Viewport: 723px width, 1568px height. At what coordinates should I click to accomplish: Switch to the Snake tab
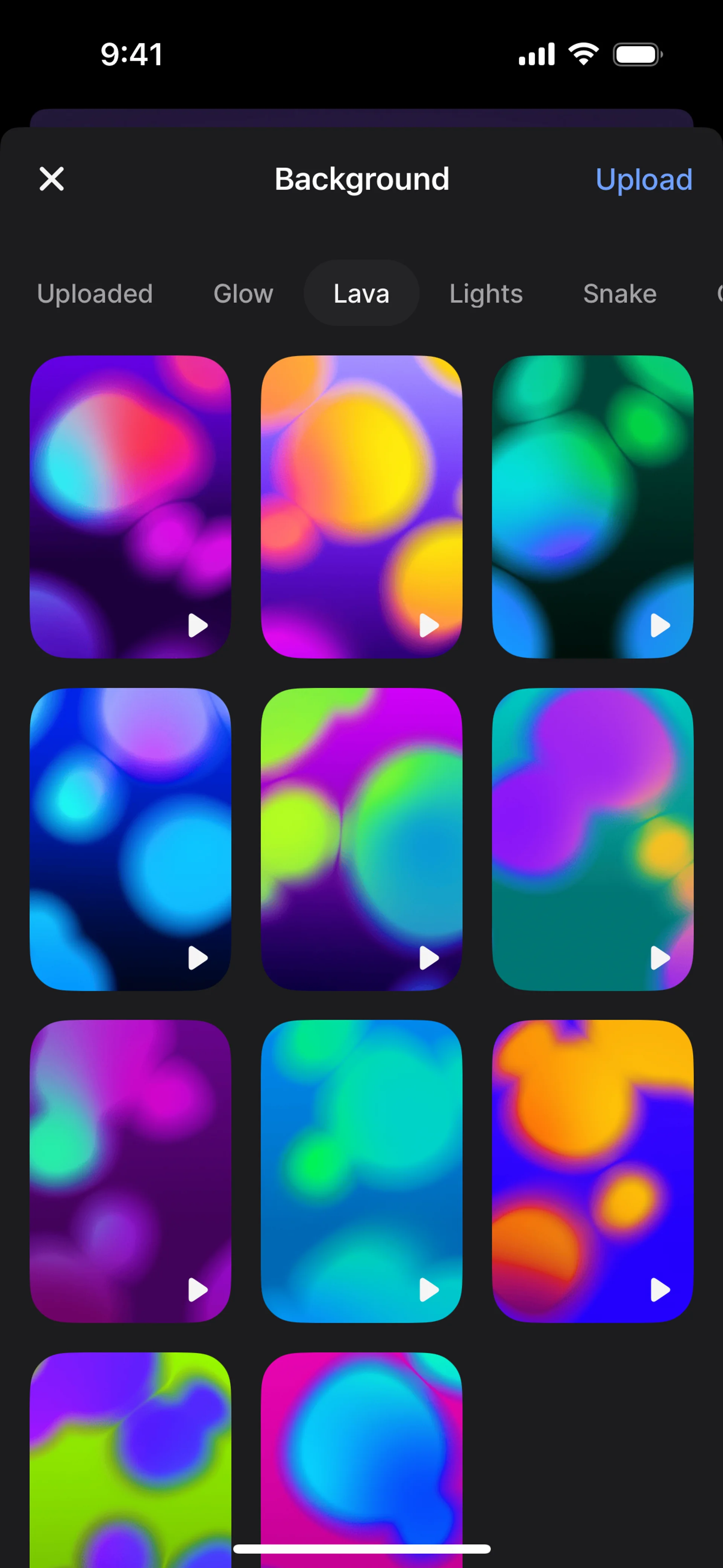pos(619,293)
